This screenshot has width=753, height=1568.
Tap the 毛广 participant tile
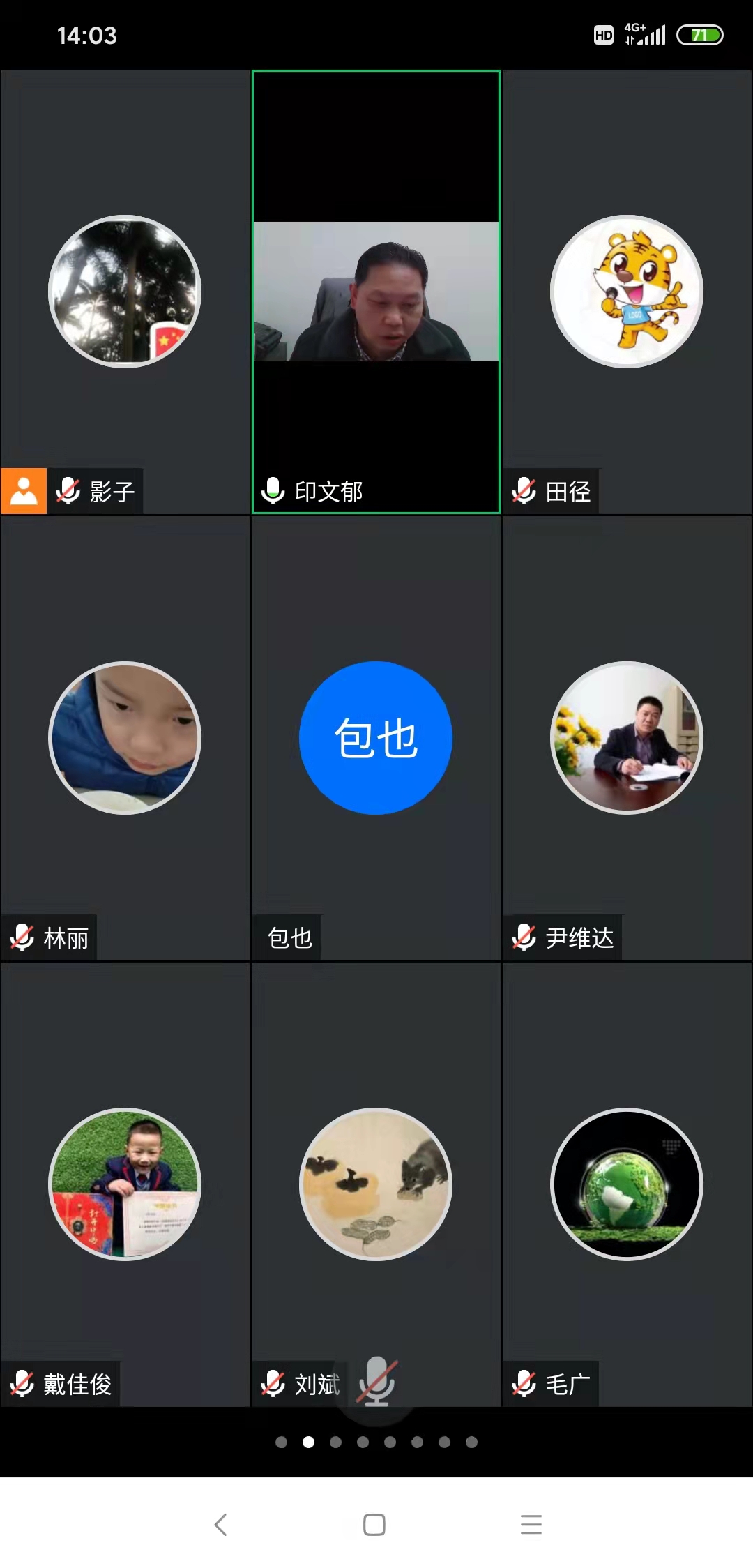pyautogui.click(x=627, y=1184)
